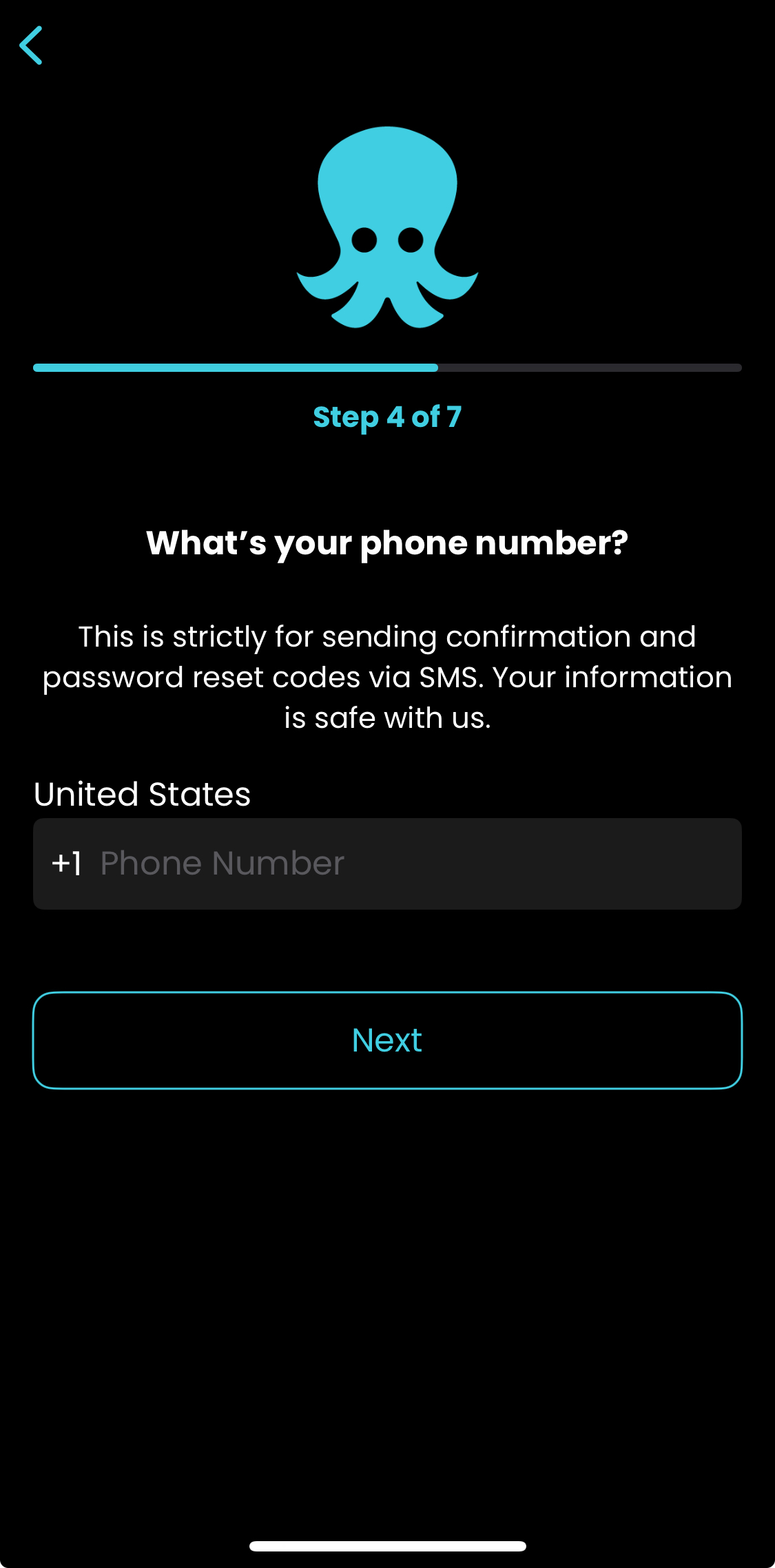Viewport: 775px width, 1568px height.
Task: Tap the Phone Number field
Action: [x=387, y=864]
